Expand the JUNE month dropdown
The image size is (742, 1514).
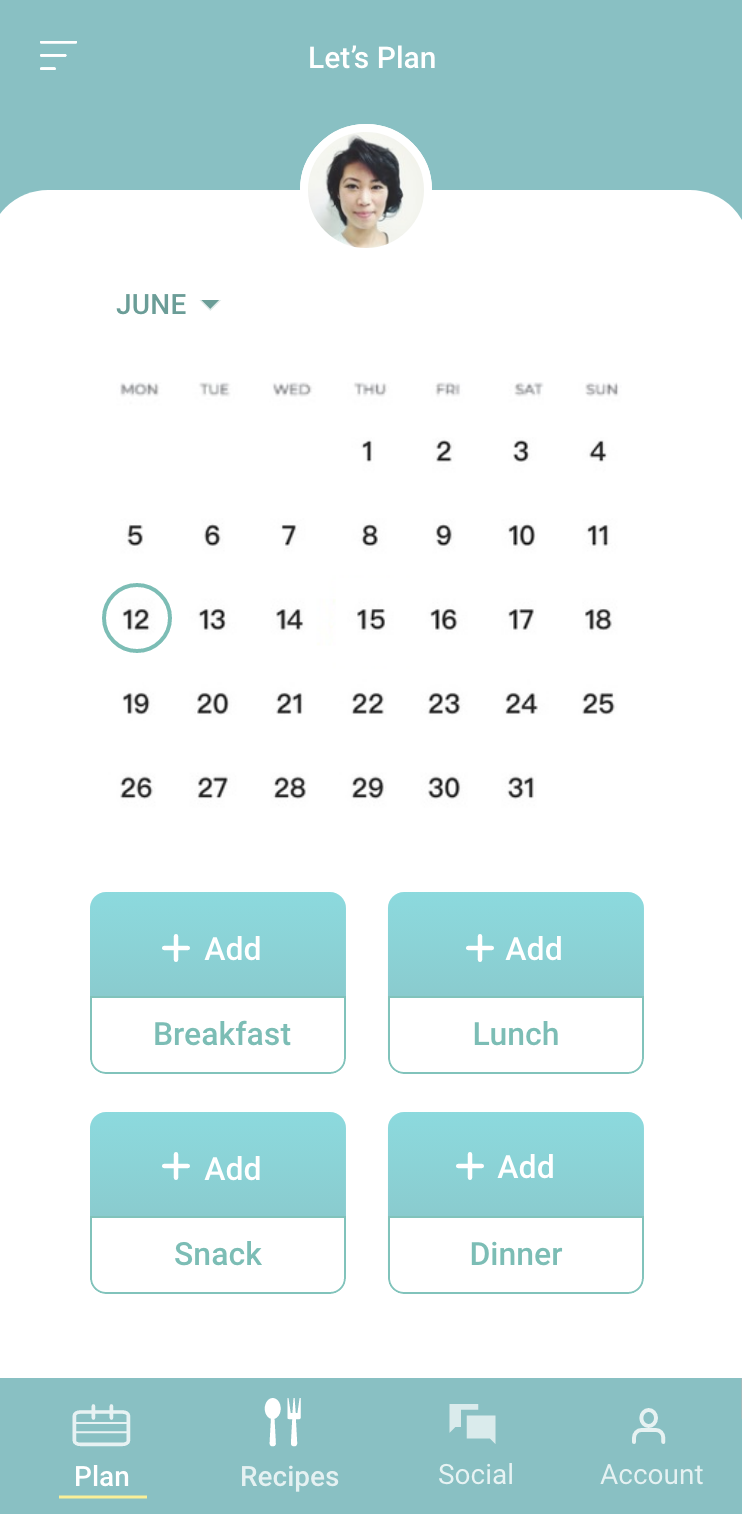(x=167, y=305)
